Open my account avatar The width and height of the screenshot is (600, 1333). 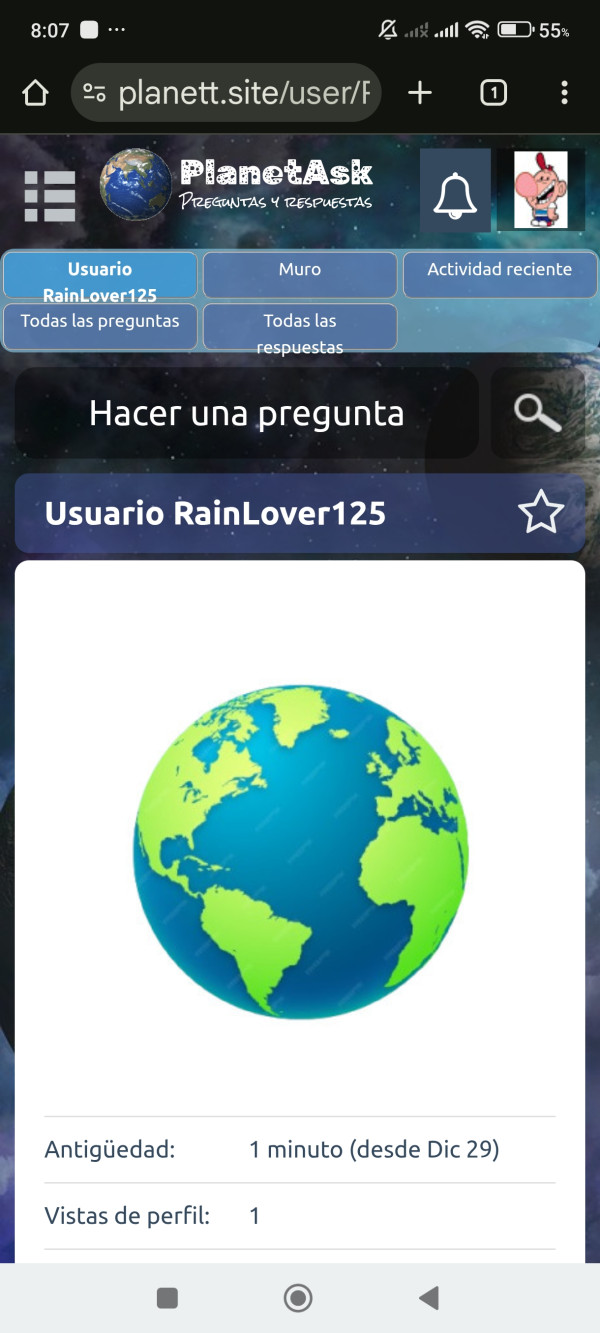coord(540,190)
